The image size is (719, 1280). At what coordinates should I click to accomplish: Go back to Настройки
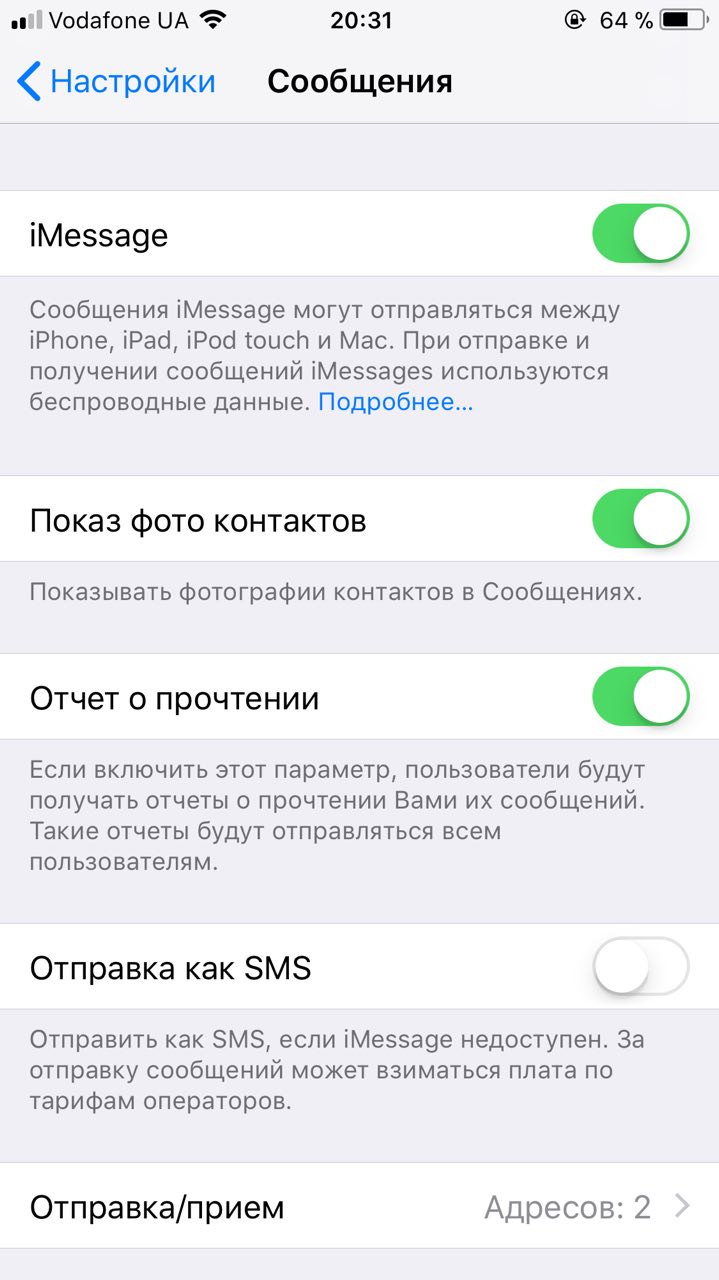pos(116,81)
